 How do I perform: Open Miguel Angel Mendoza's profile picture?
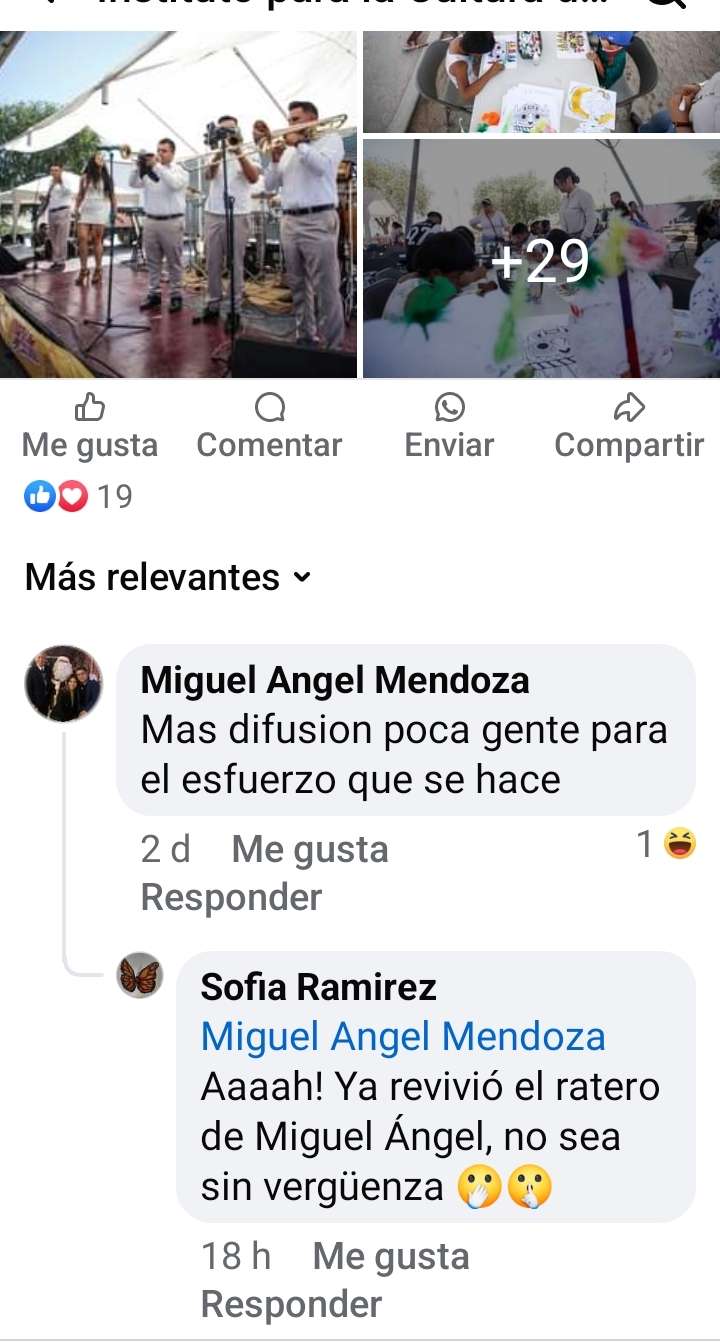64,684
